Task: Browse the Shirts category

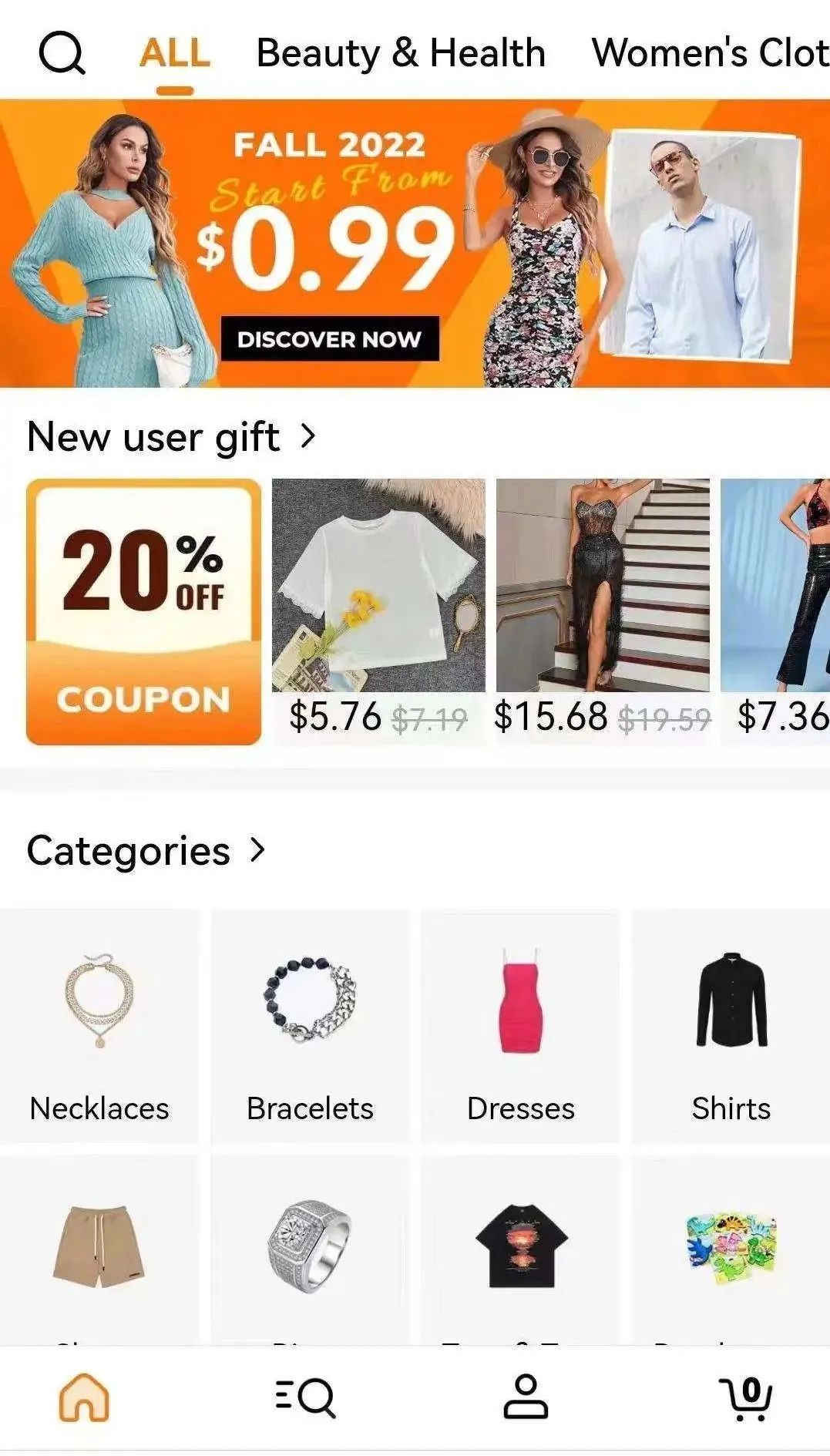Action: click(731, 1025)
